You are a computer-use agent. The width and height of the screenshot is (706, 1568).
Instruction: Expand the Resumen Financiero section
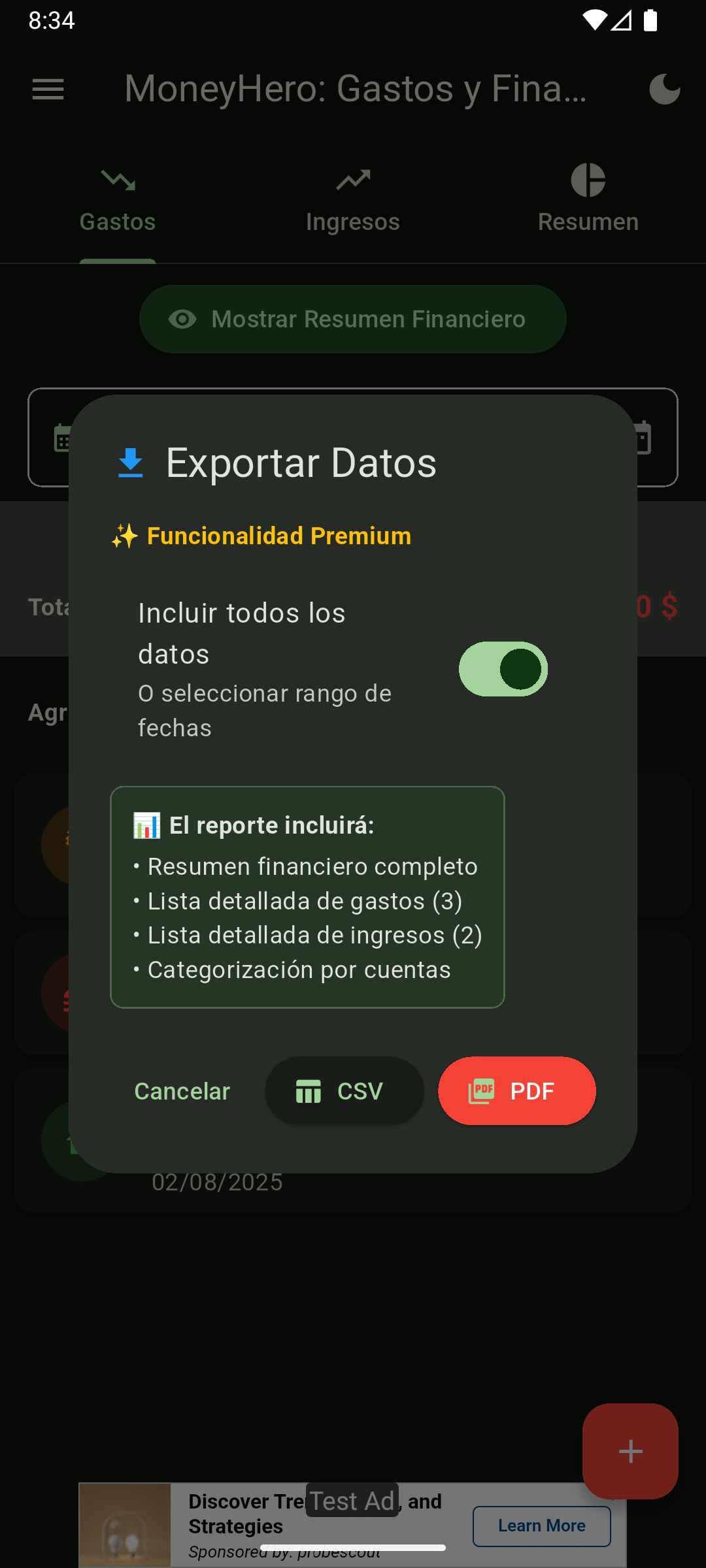[x=353, y=319]
